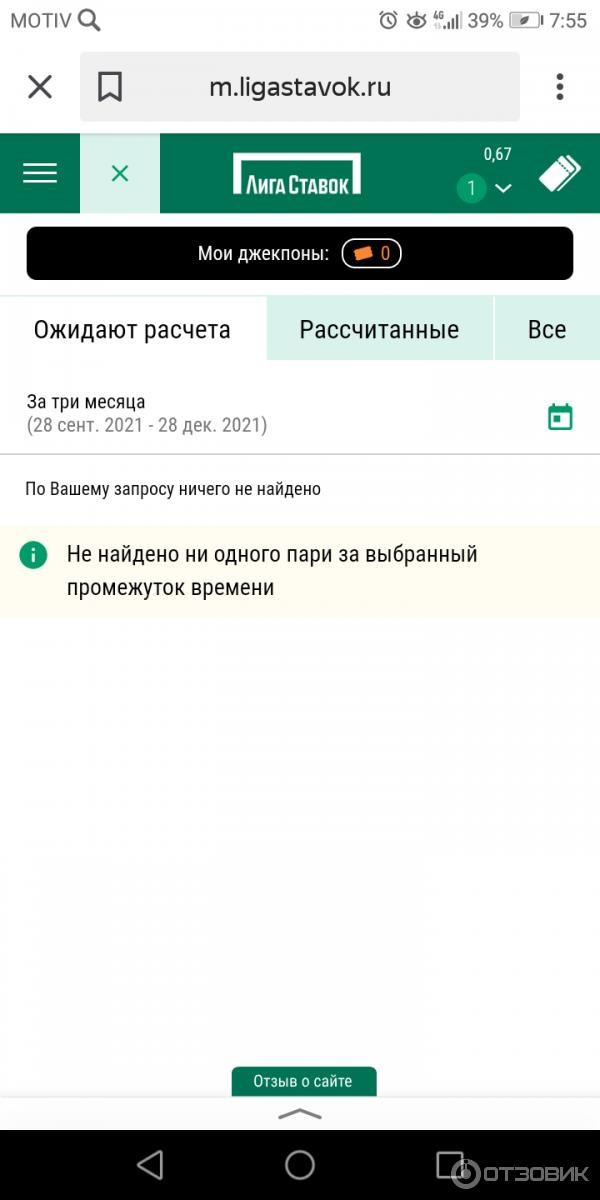This screenshot has width=600, height=1200.
Task: Bookmark the current page
Action: [110, 87]
